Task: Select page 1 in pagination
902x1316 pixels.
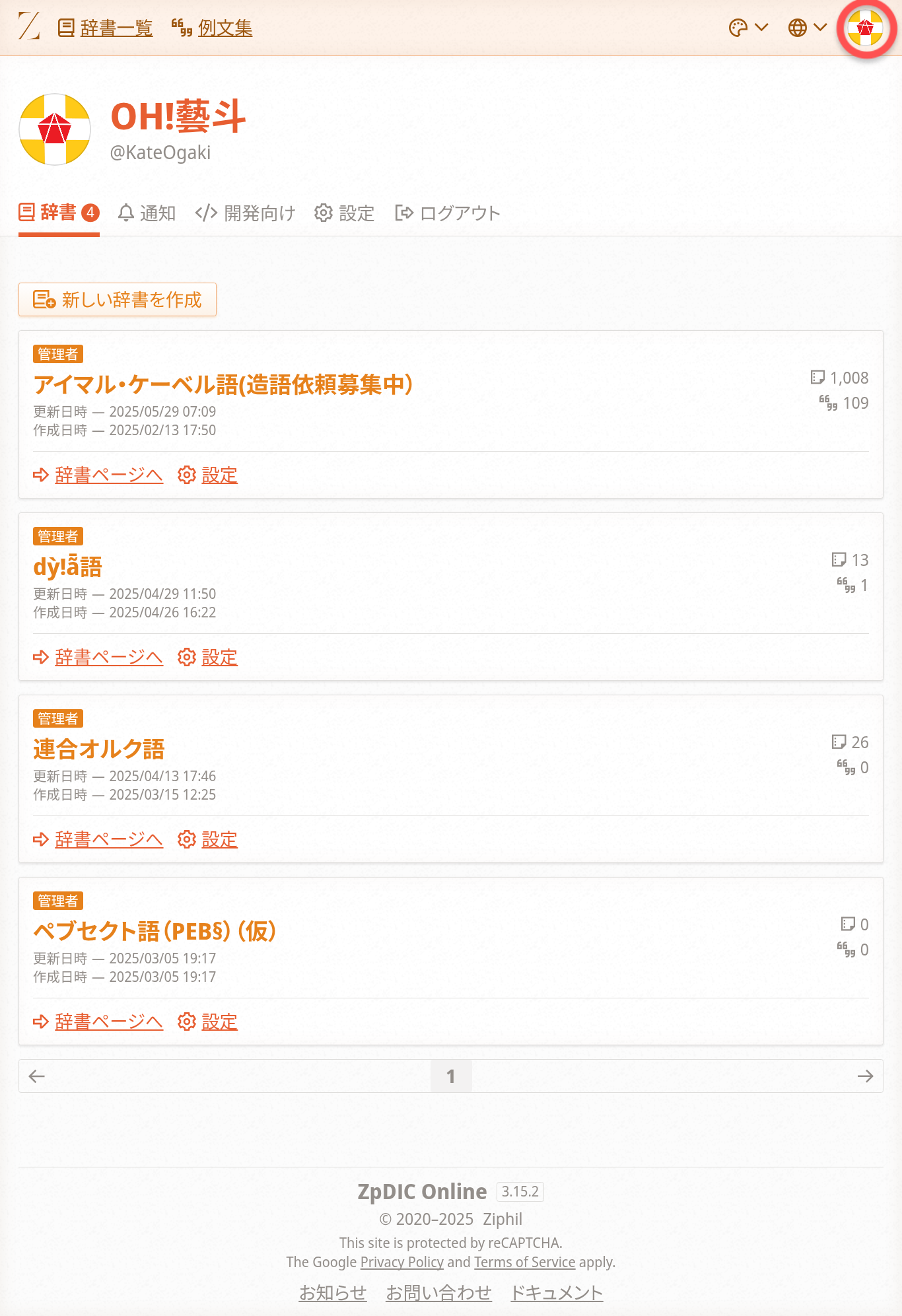Action: [x=451, y=1076]
